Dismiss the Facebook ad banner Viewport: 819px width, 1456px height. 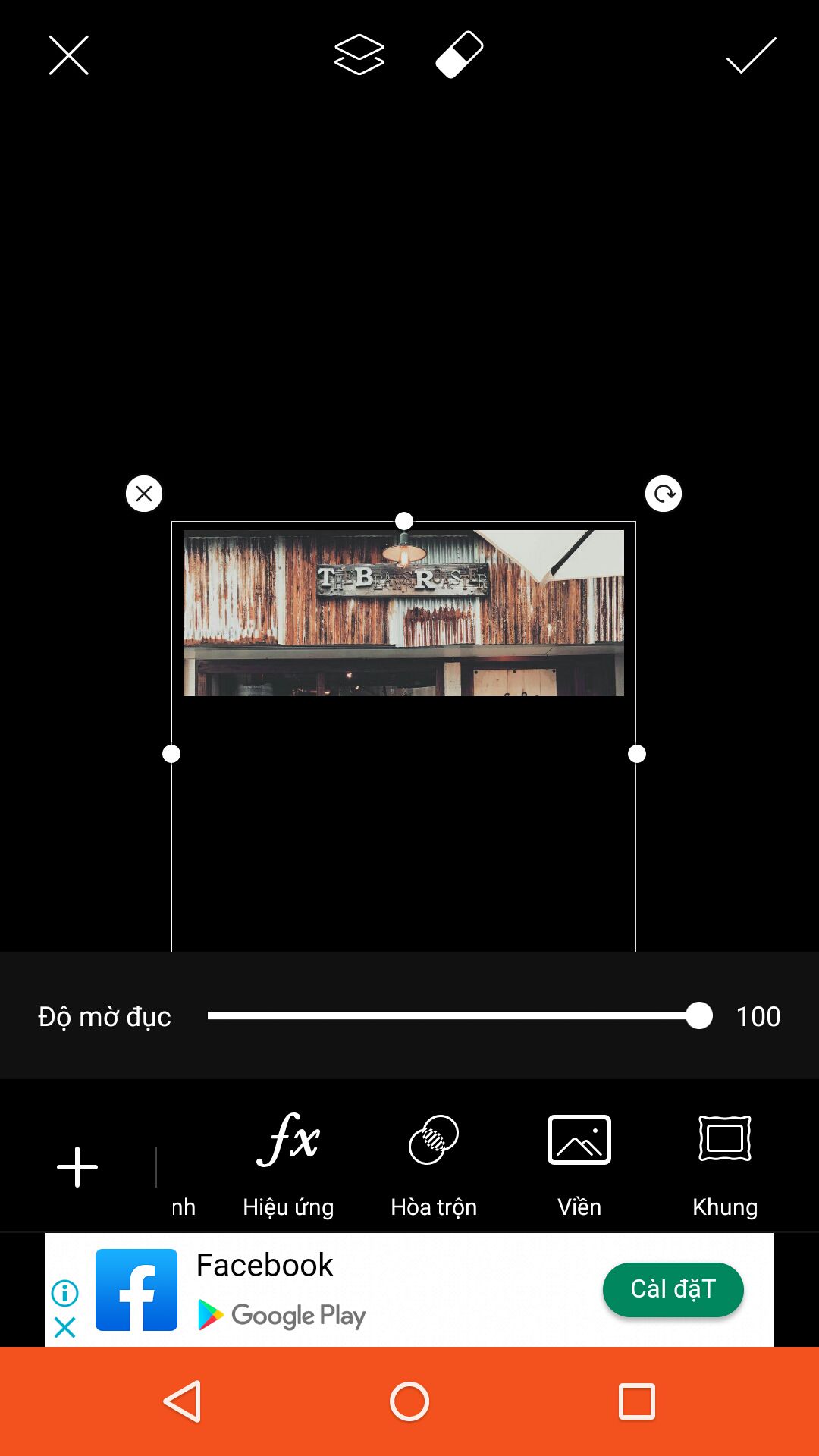point(65,1327)
